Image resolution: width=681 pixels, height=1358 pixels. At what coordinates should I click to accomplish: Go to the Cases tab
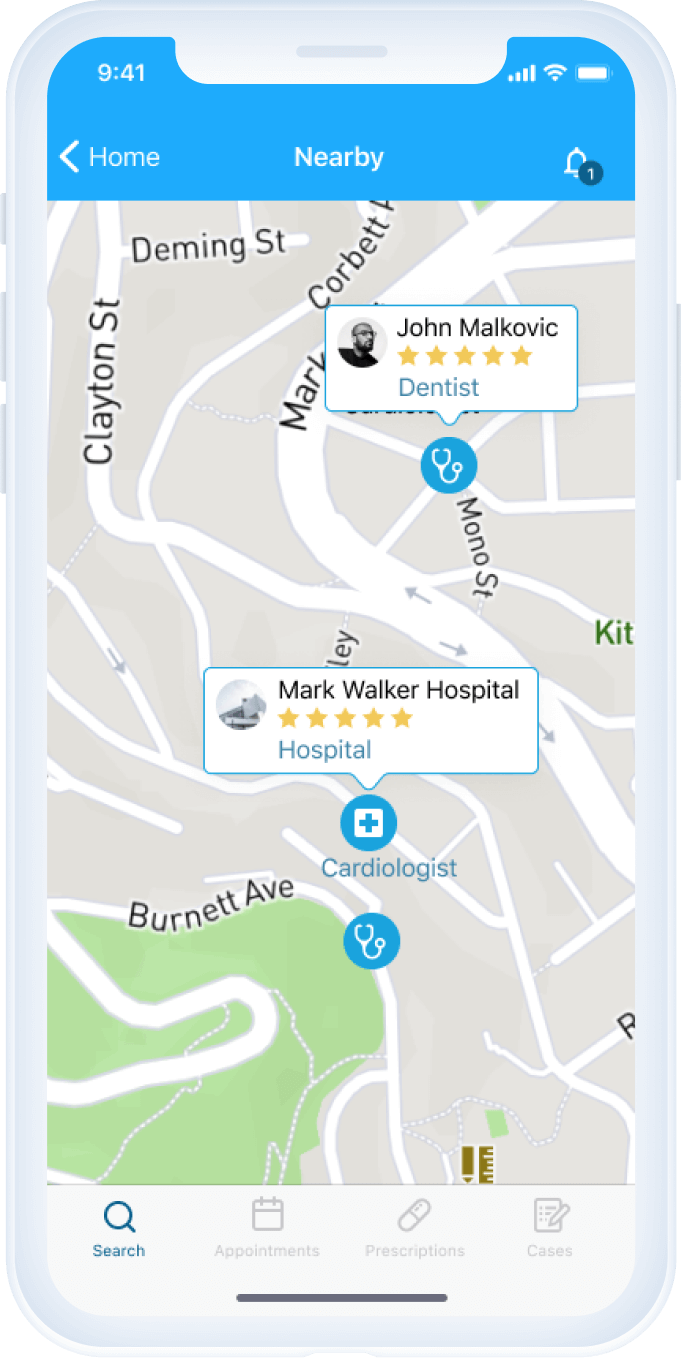pos(550,1230)
